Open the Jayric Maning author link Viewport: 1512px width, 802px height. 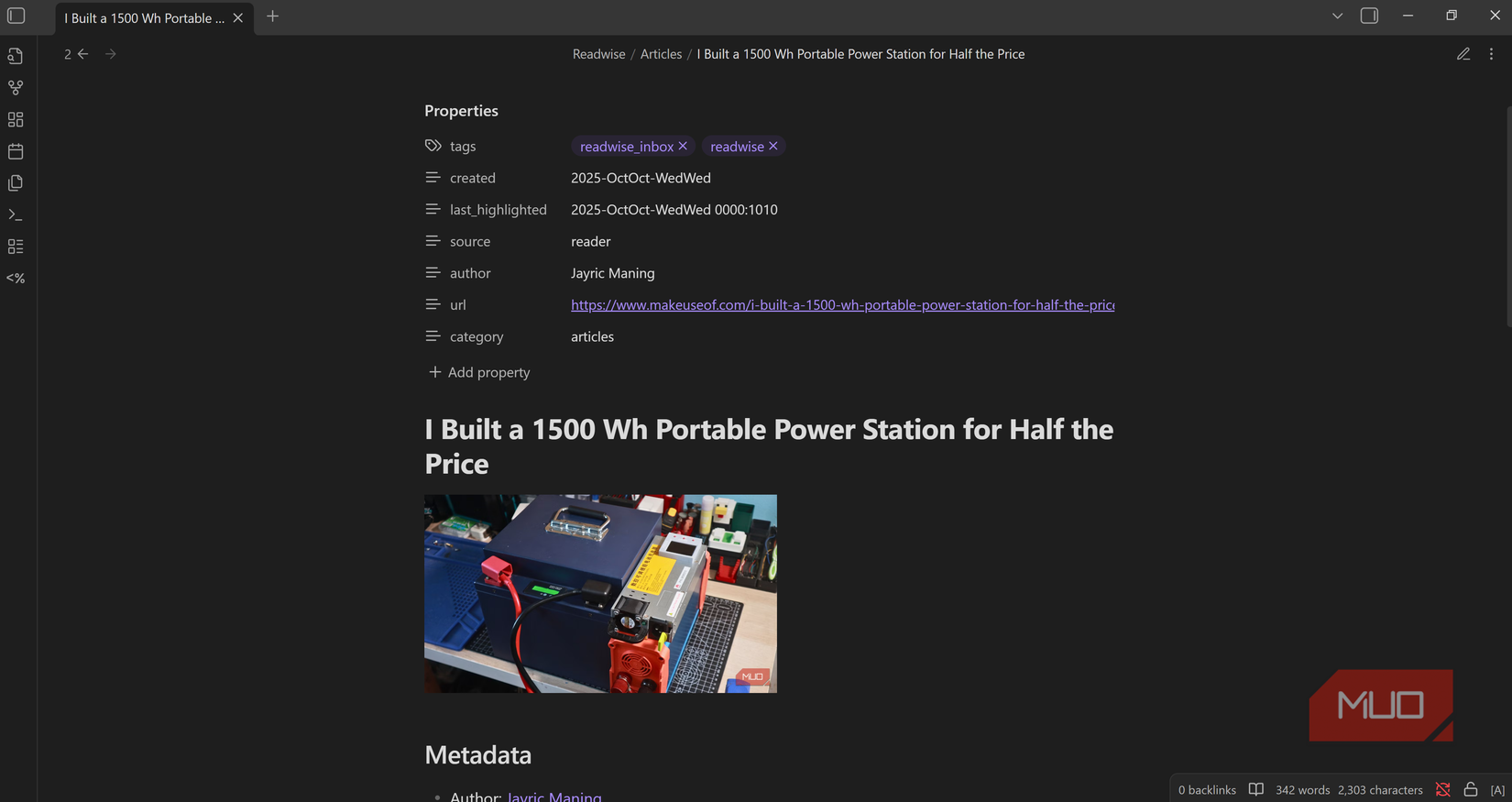(554, 797)
